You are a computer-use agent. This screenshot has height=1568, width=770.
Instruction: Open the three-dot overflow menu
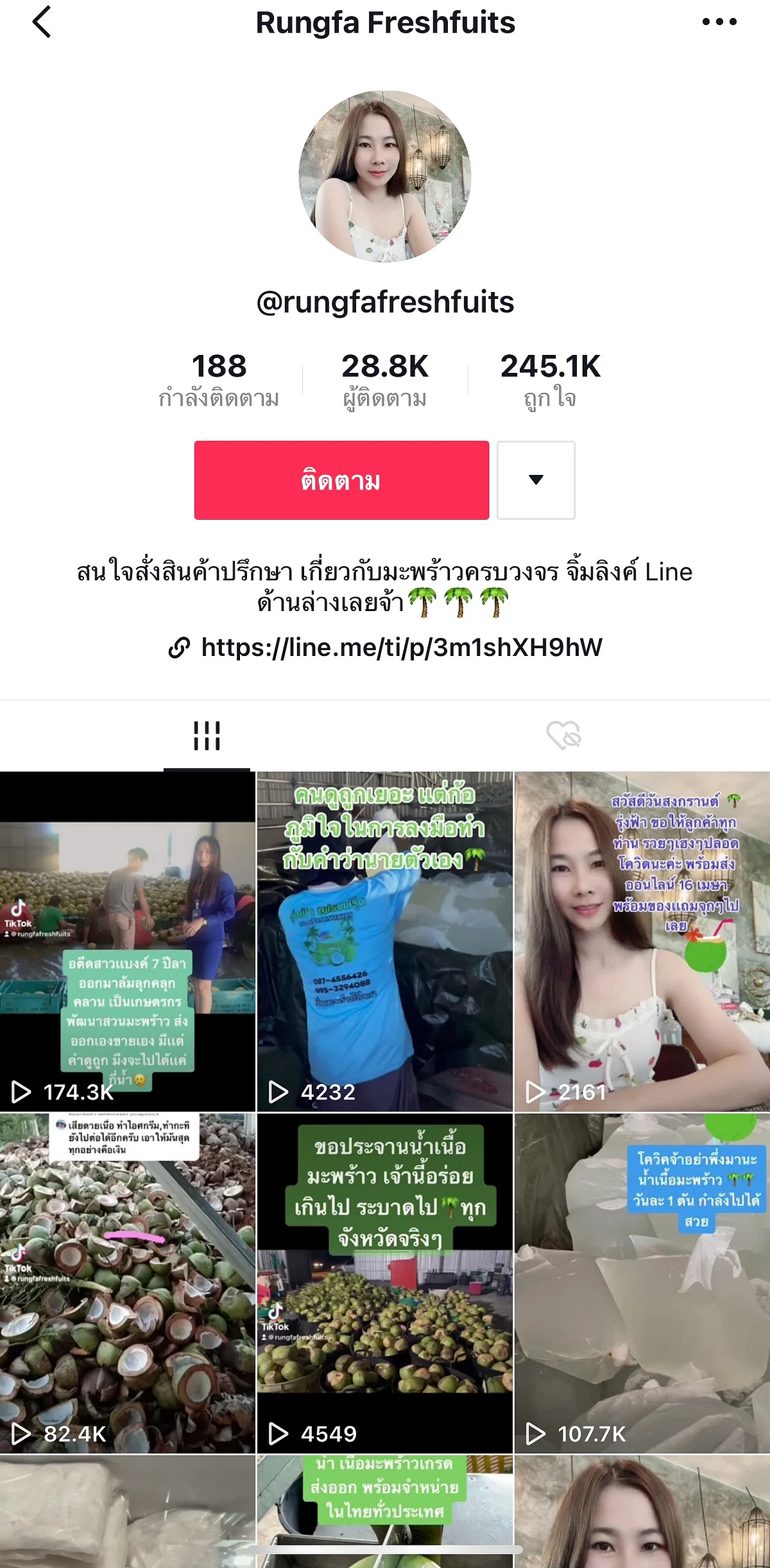[719, 22]
